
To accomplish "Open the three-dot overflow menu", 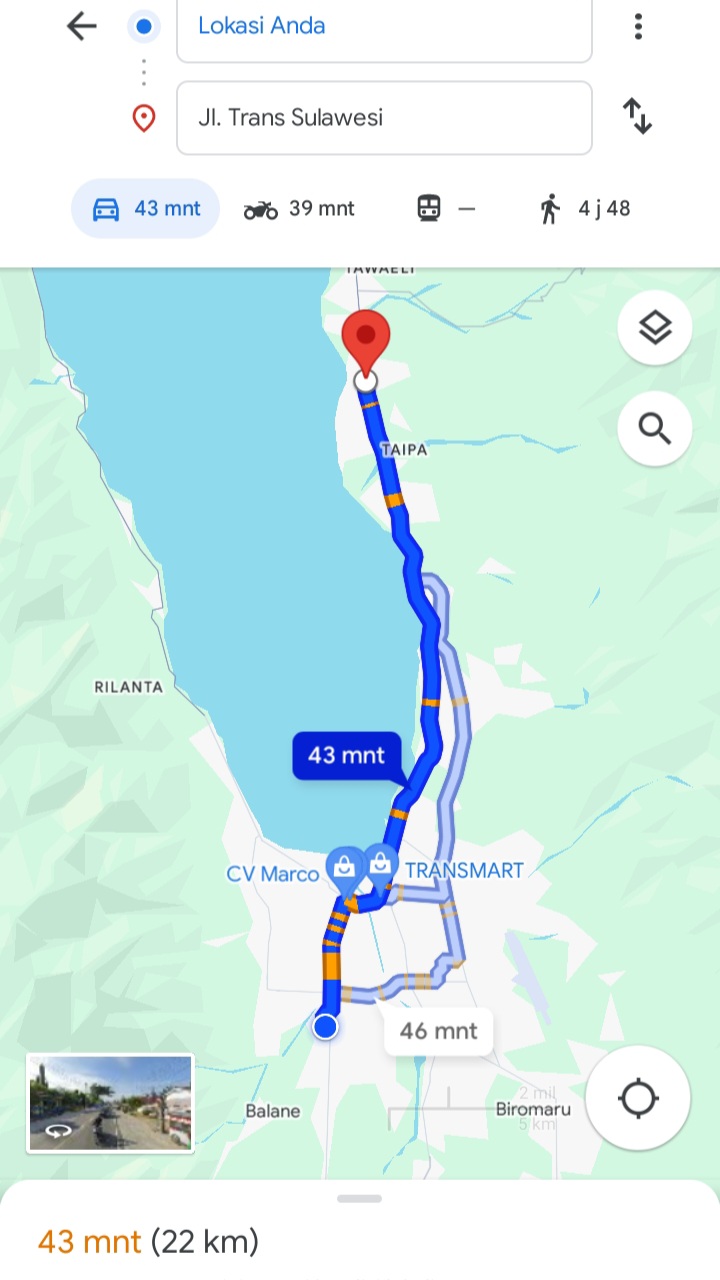I will click(x=638, y=27).
